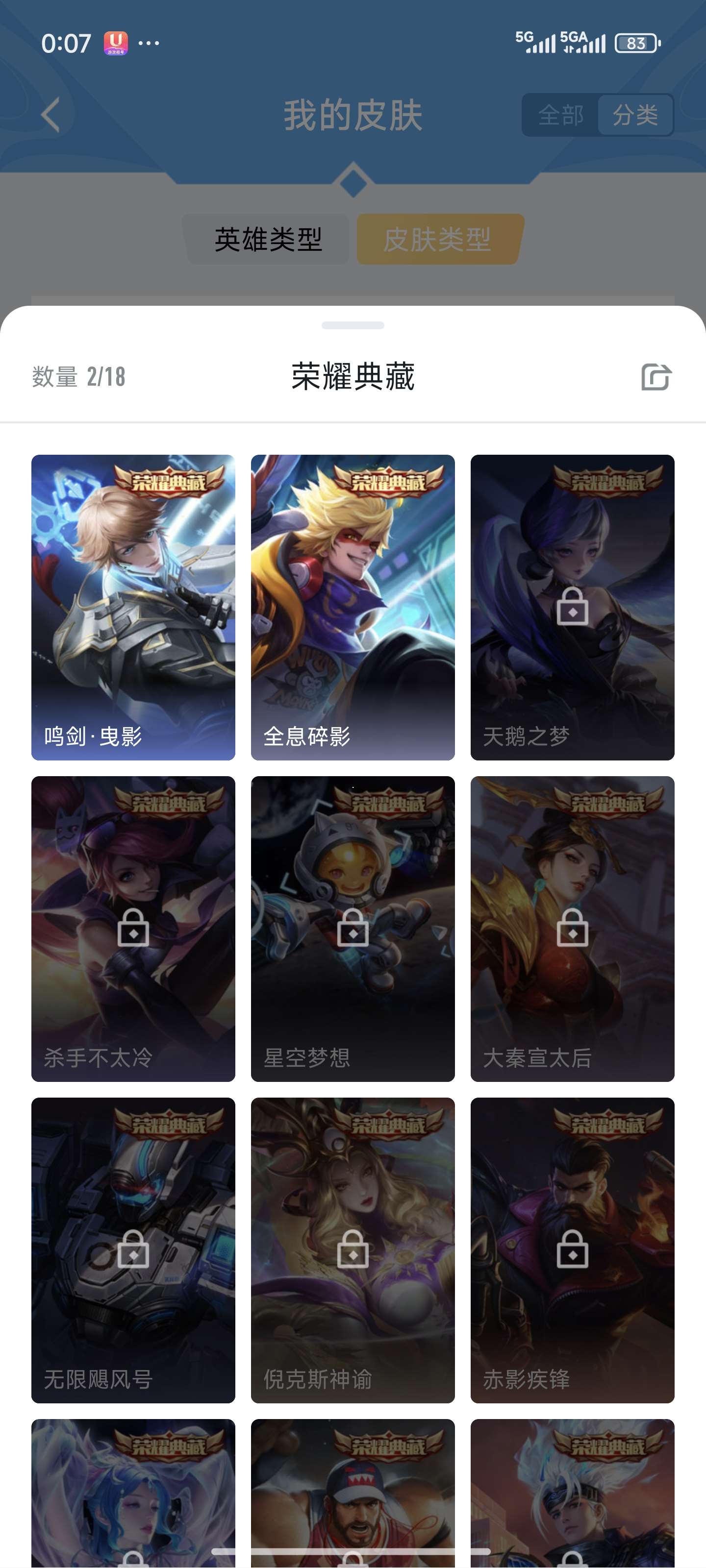Select the 皮肤类型 tab
706x1568 pixels.
(x=437, y=239)
